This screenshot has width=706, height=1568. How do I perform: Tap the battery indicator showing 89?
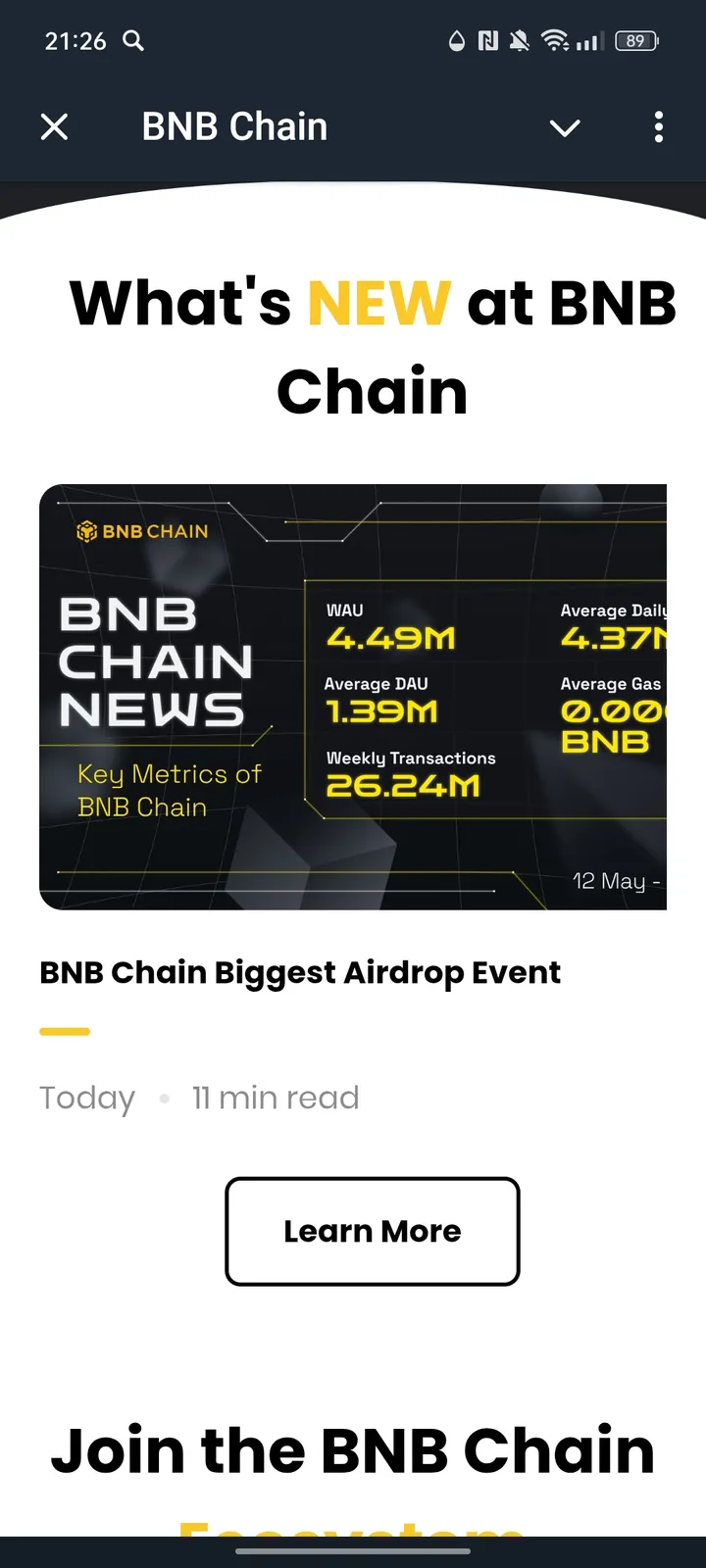[634, 41]
